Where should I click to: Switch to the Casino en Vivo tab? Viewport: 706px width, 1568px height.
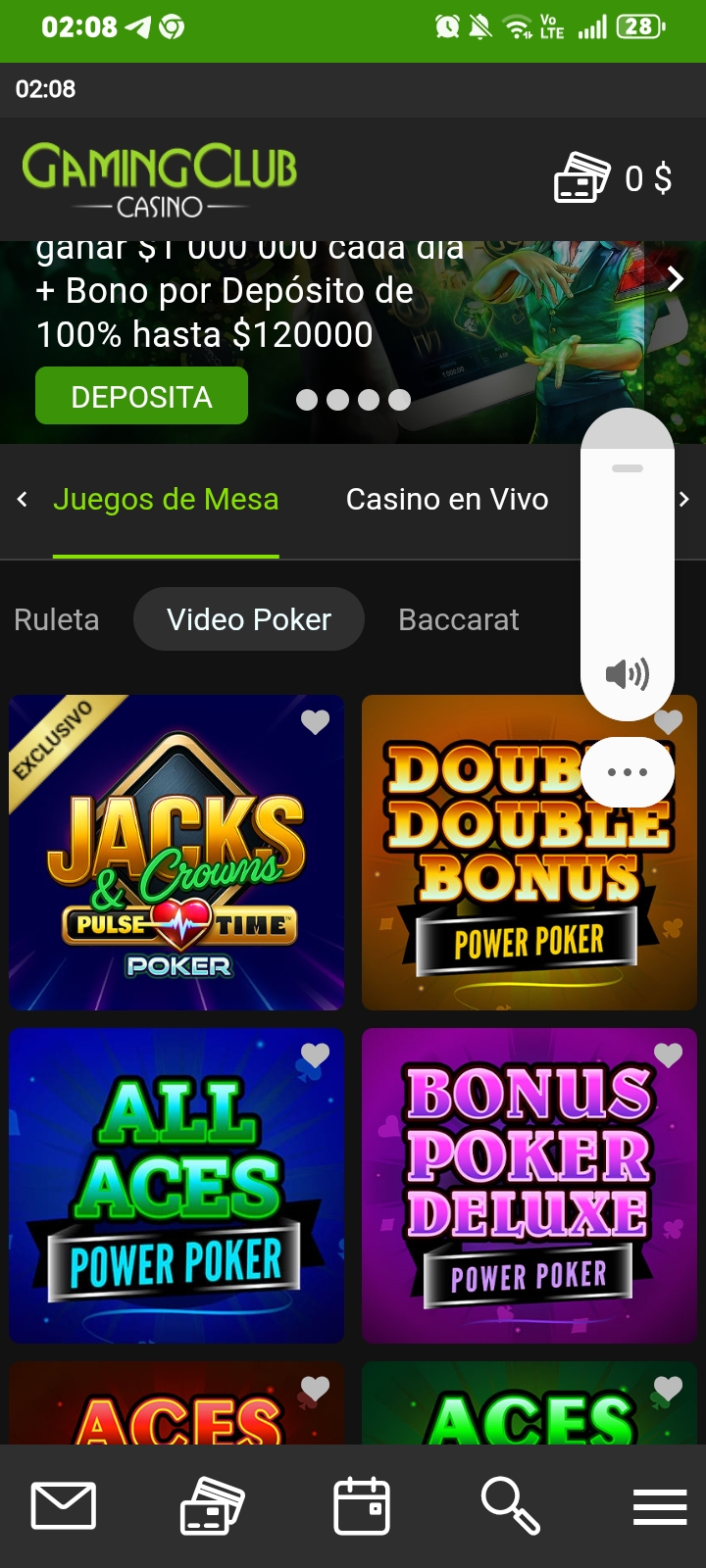(x=447, y=500)
